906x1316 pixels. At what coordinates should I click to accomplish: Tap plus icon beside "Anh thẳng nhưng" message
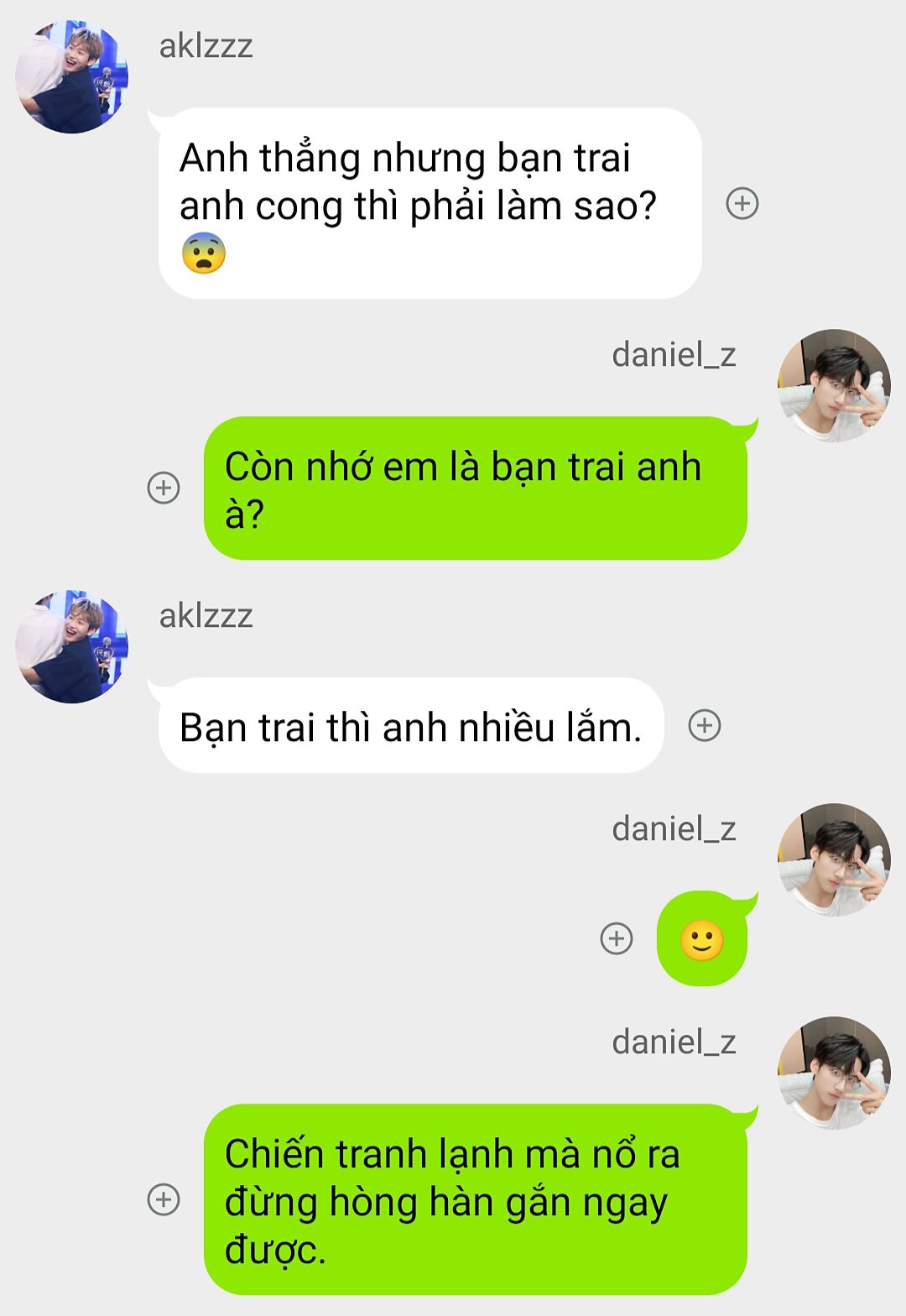[742, 203]
